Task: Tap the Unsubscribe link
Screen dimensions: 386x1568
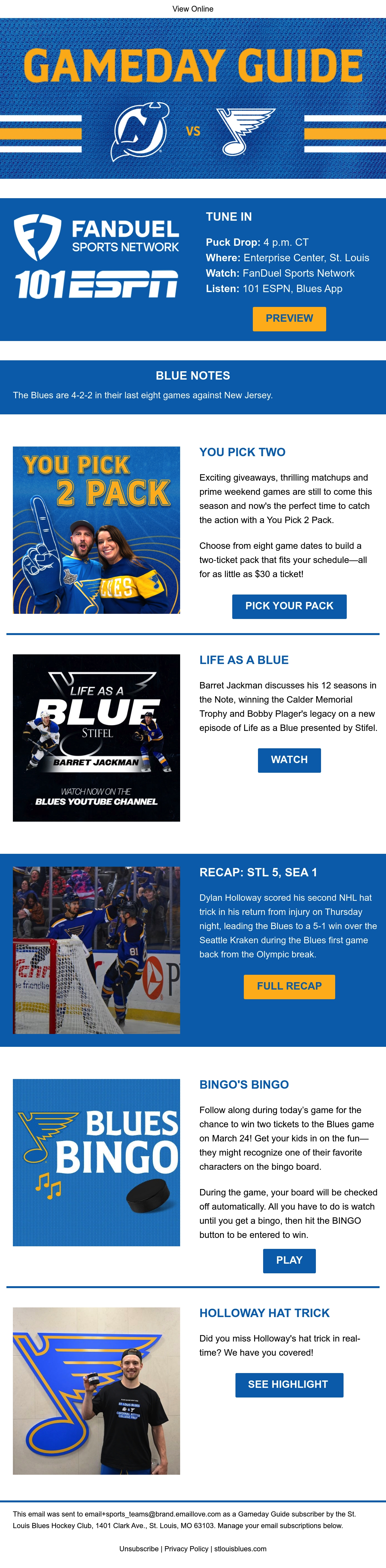Action: pos(139,1548)
